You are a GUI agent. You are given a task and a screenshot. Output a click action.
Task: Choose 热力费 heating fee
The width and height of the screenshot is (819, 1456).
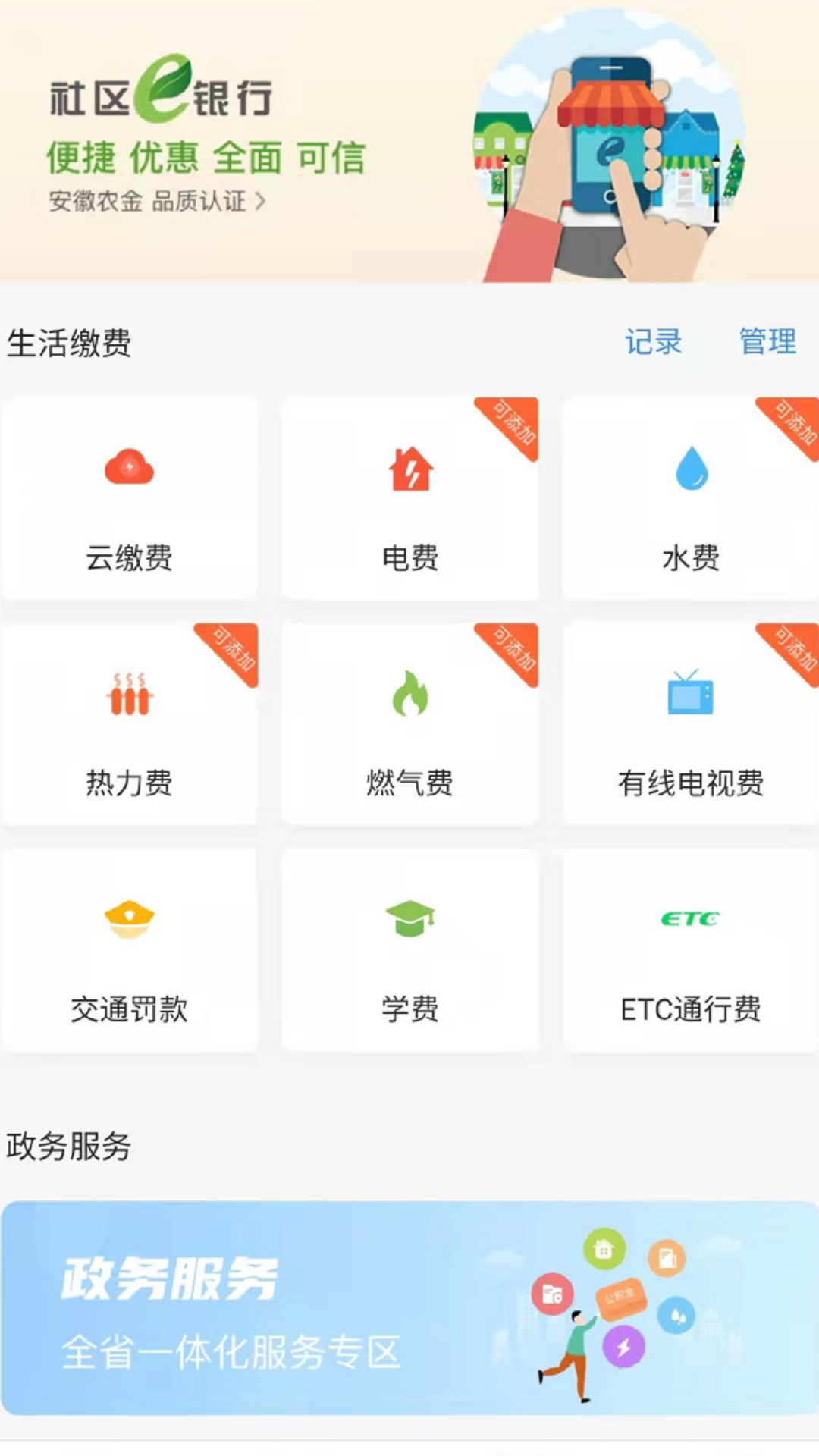coord(130,725)
